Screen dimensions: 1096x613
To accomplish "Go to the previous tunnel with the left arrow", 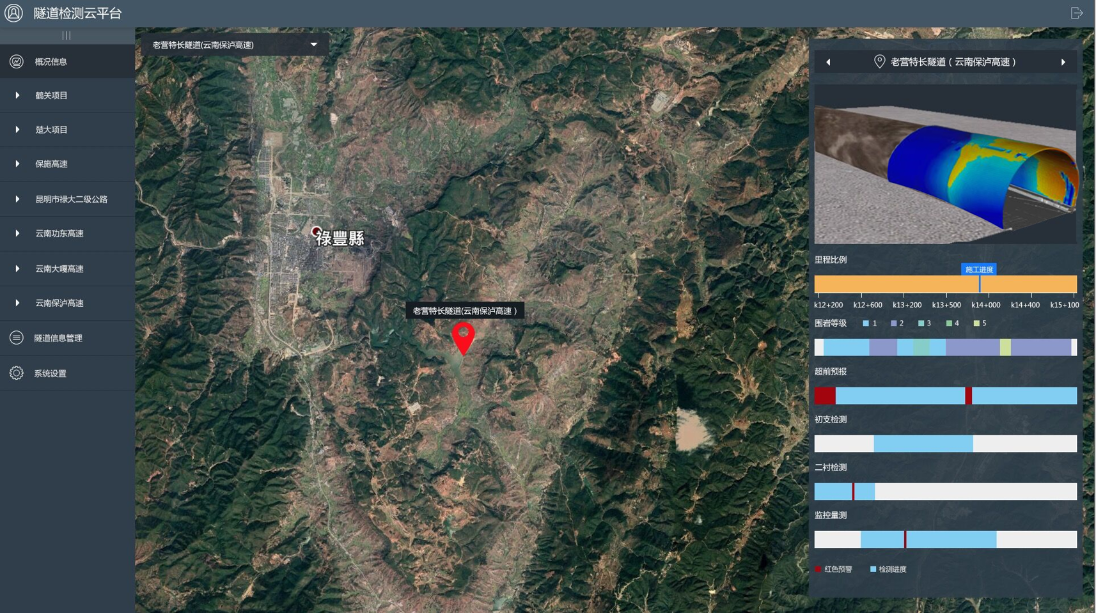I will pos(828,62).
